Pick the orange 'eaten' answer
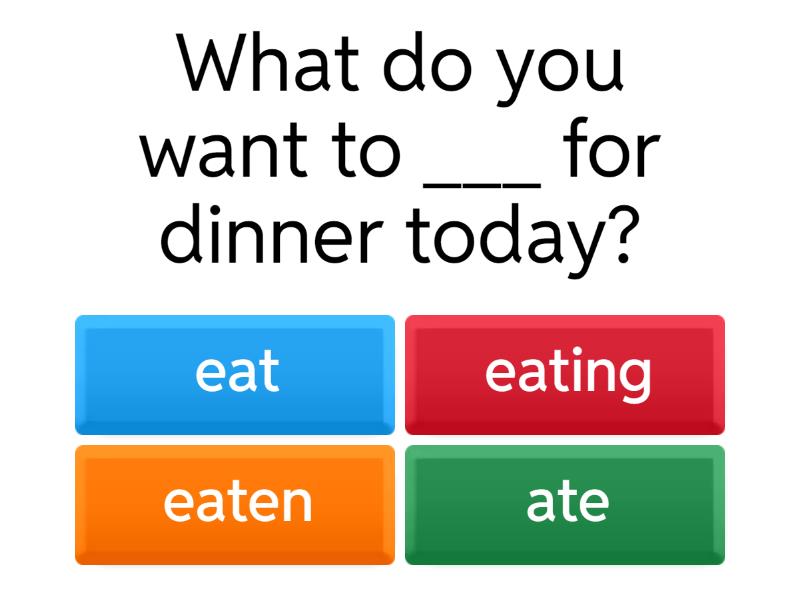 (235, 504)
